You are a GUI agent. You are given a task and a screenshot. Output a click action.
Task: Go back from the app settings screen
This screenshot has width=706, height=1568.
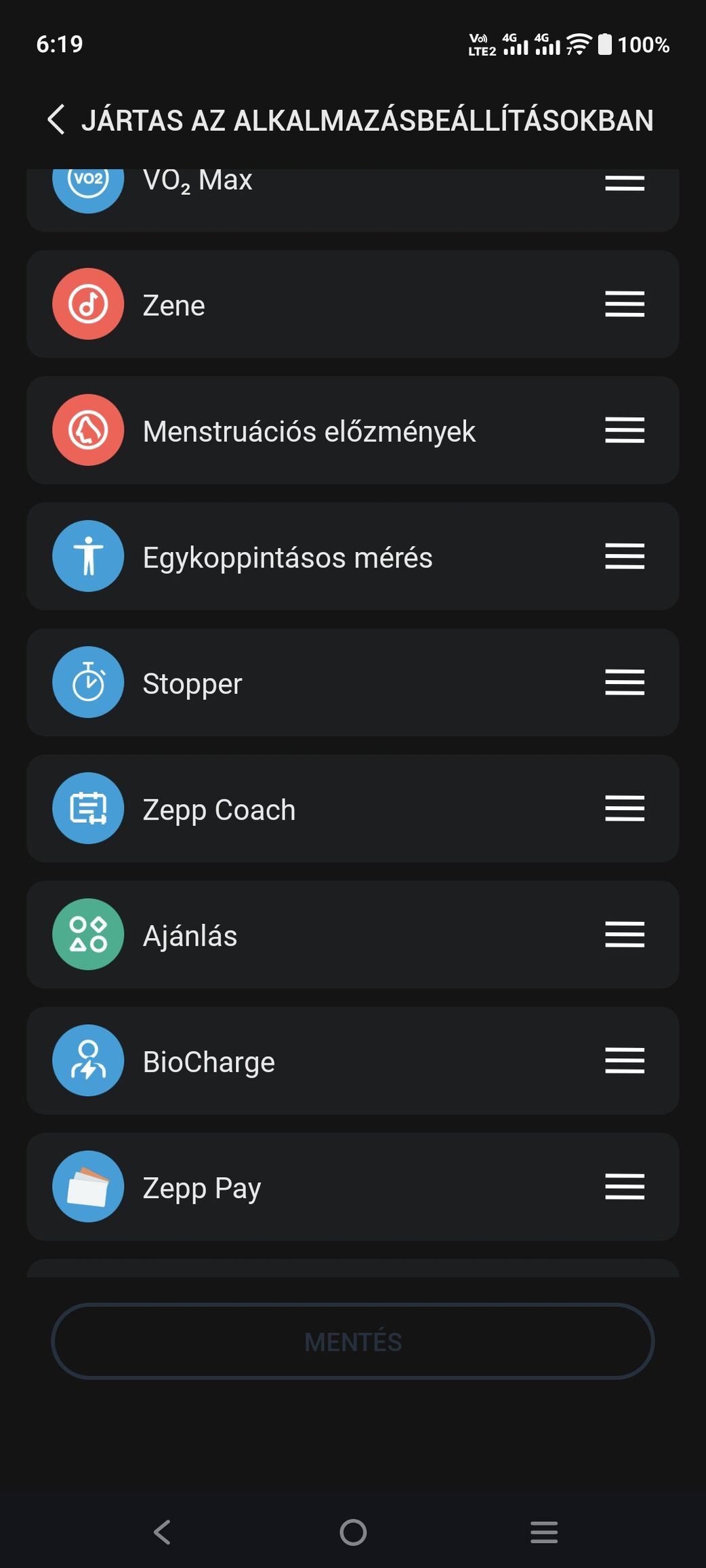point(56,120)
